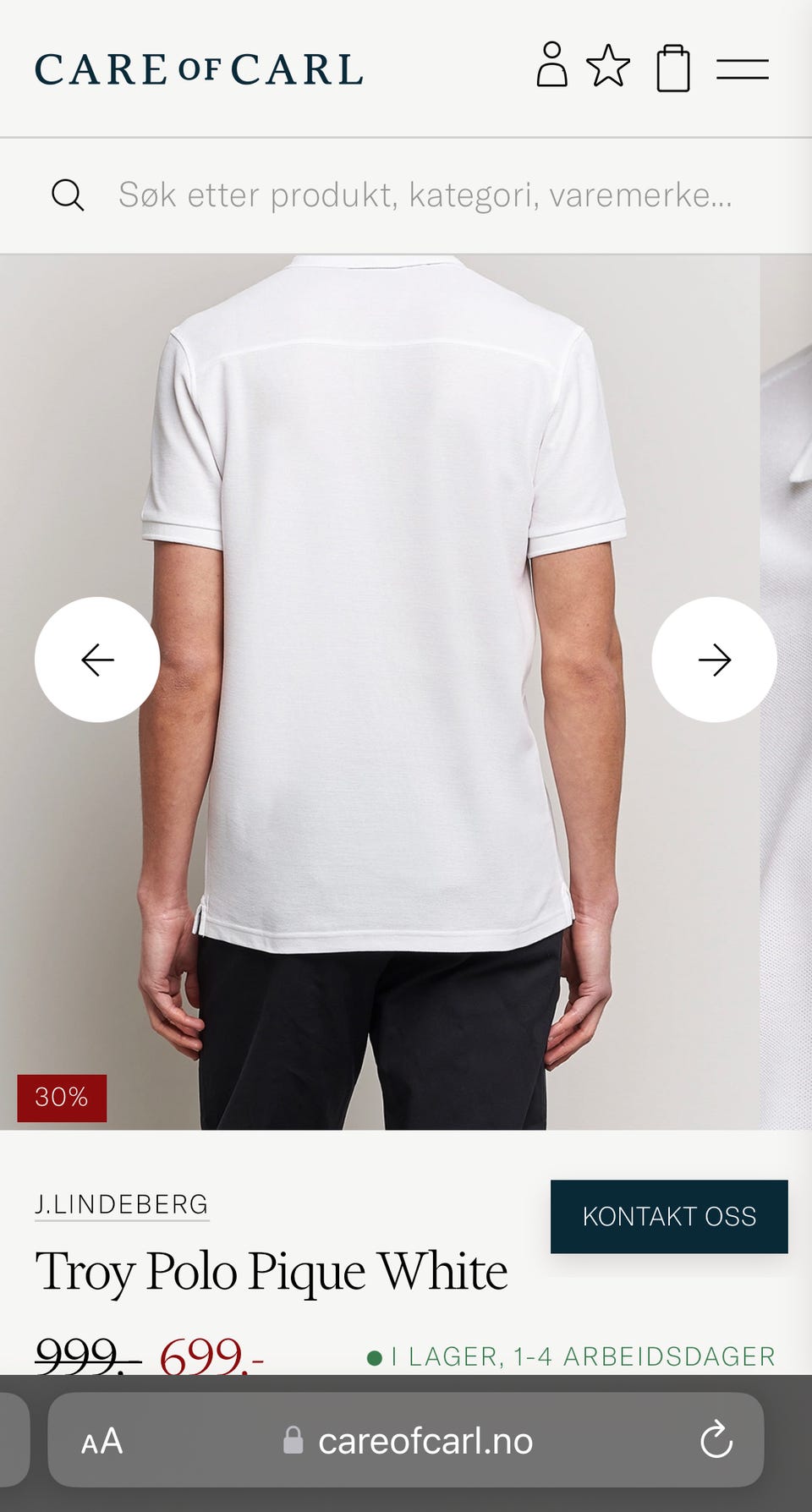Tap the Kontakt oss button
The width and height of the screenshot is (812, 1512).
click(669, 1216)
